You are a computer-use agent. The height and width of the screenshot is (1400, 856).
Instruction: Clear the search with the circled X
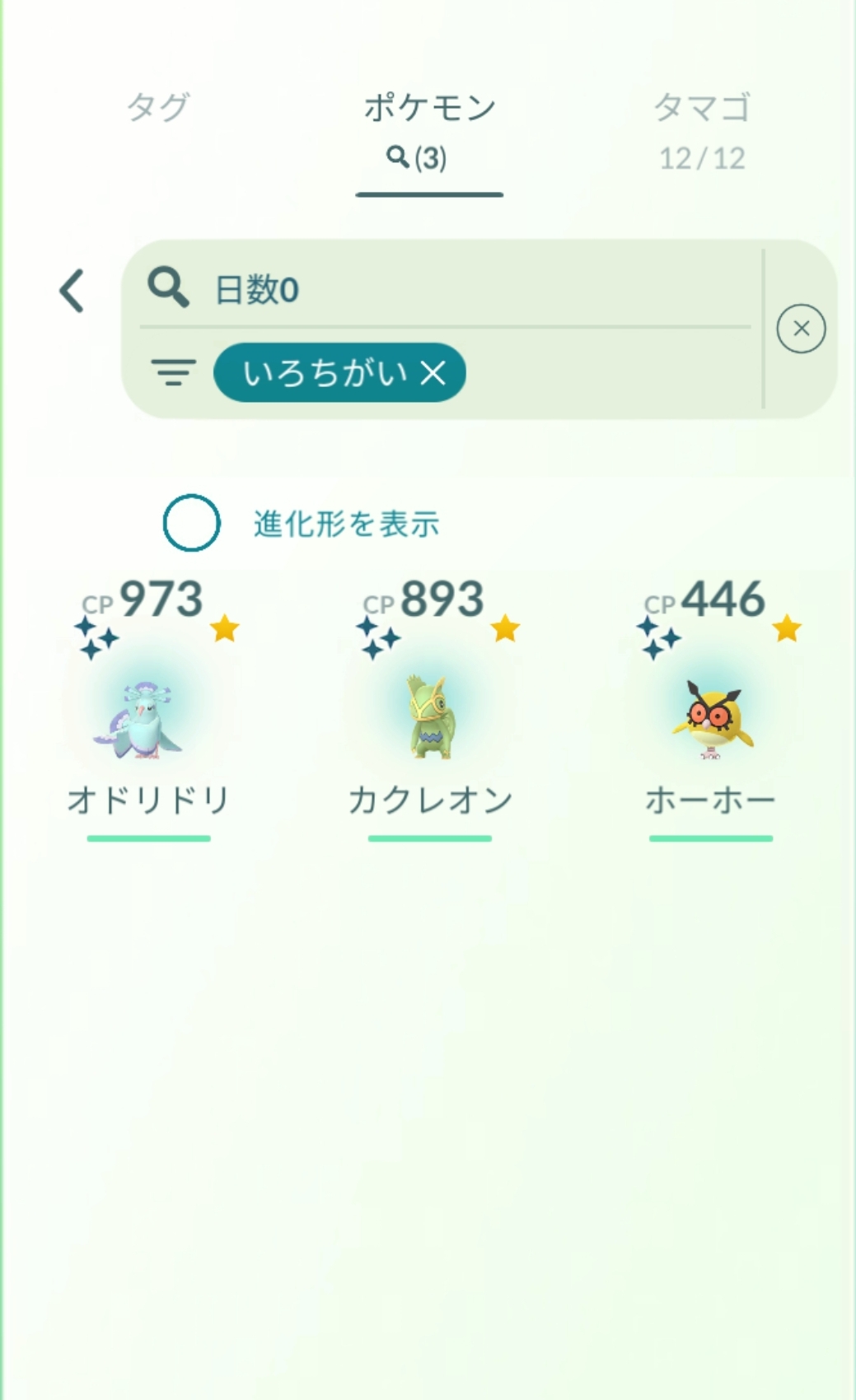(801, 329)
